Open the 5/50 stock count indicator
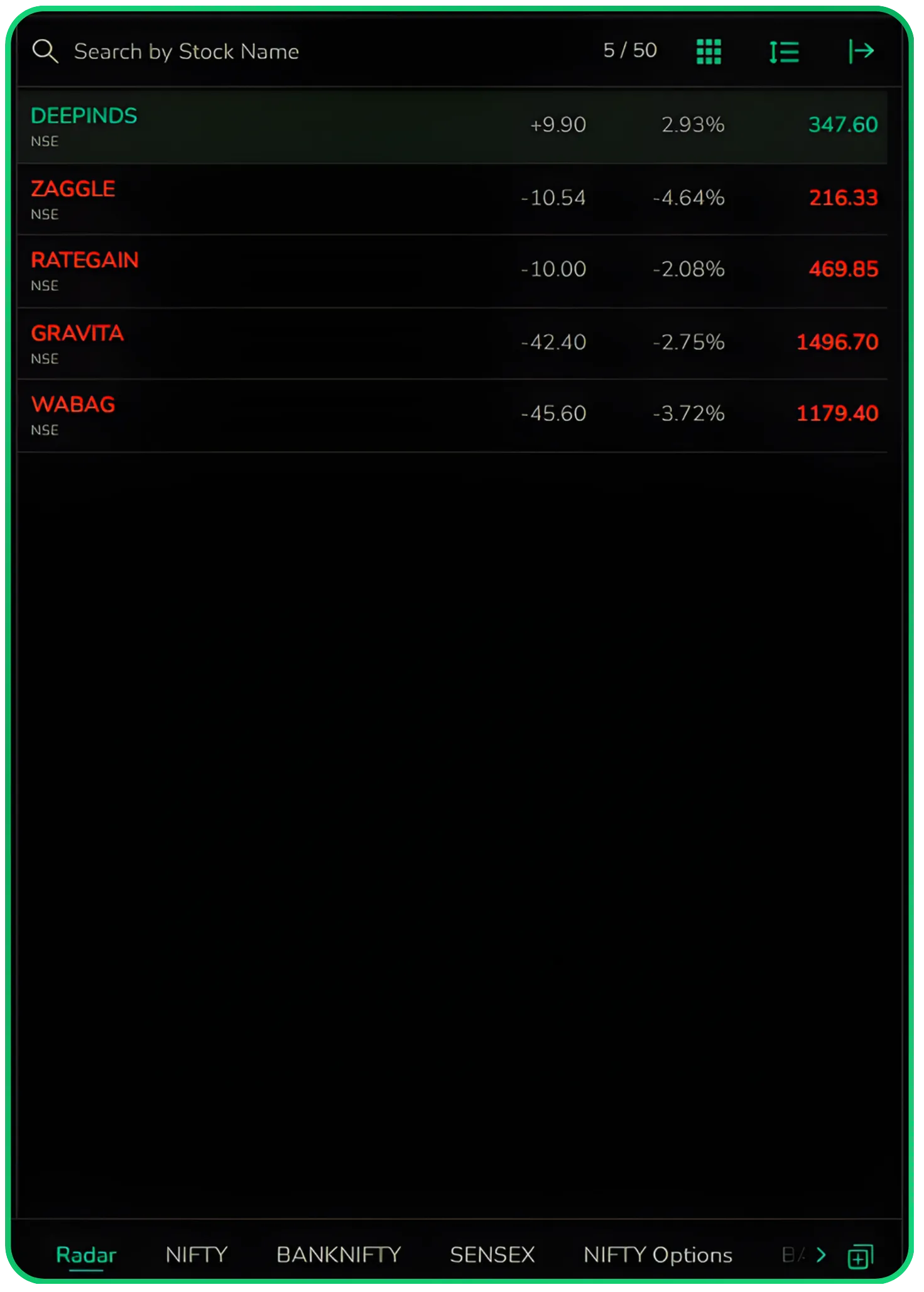The image size is (924, 1292). pyautogui.click(x=629, y=50)
